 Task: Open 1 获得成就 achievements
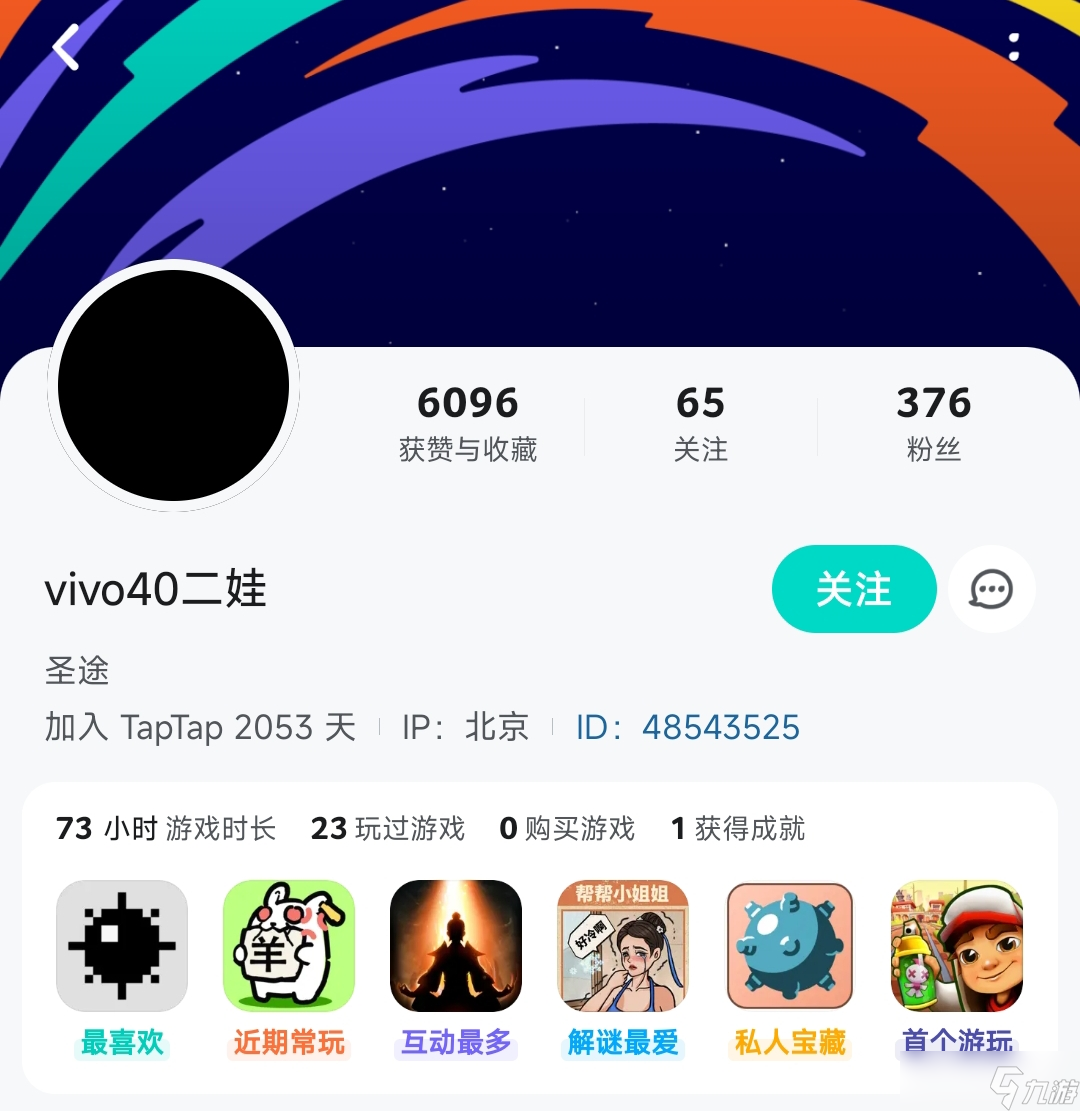coord(738,828)
